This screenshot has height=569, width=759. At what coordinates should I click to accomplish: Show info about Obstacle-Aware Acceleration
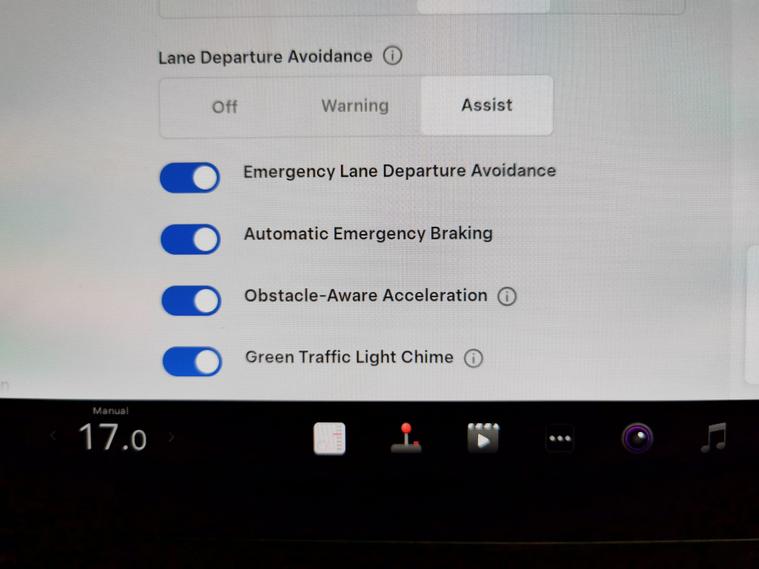[507, 296]
